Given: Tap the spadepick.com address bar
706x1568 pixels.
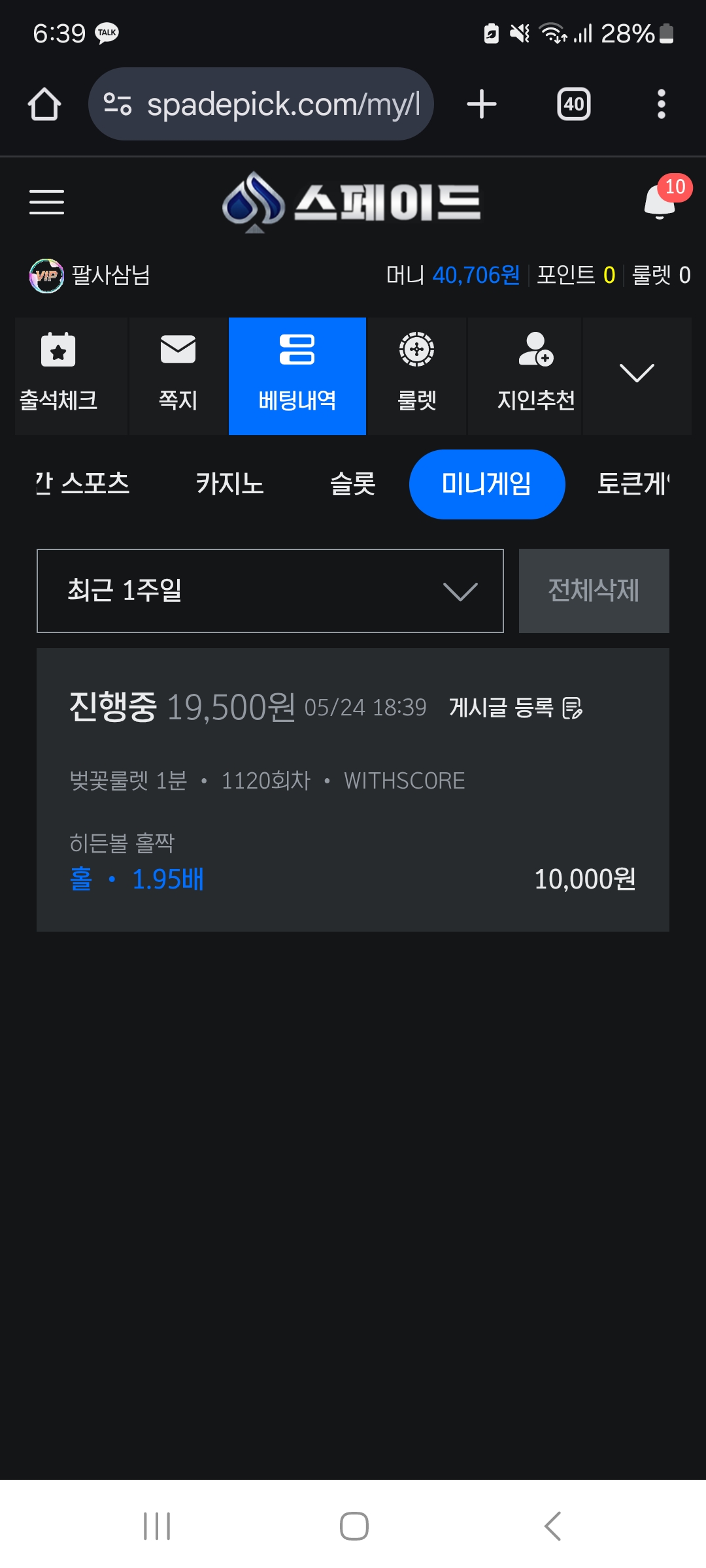Looking at the screenshot, I should 261,105.
